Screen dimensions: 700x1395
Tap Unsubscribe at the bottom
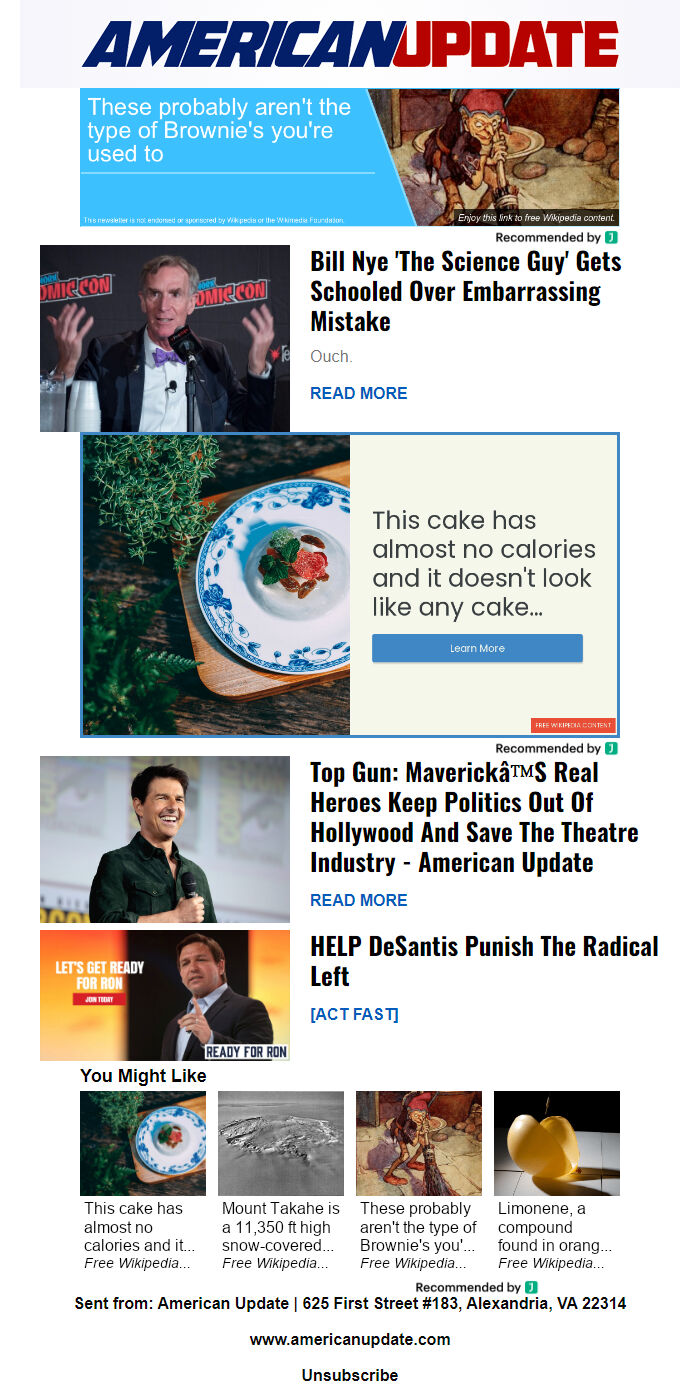coord(350,1375)
